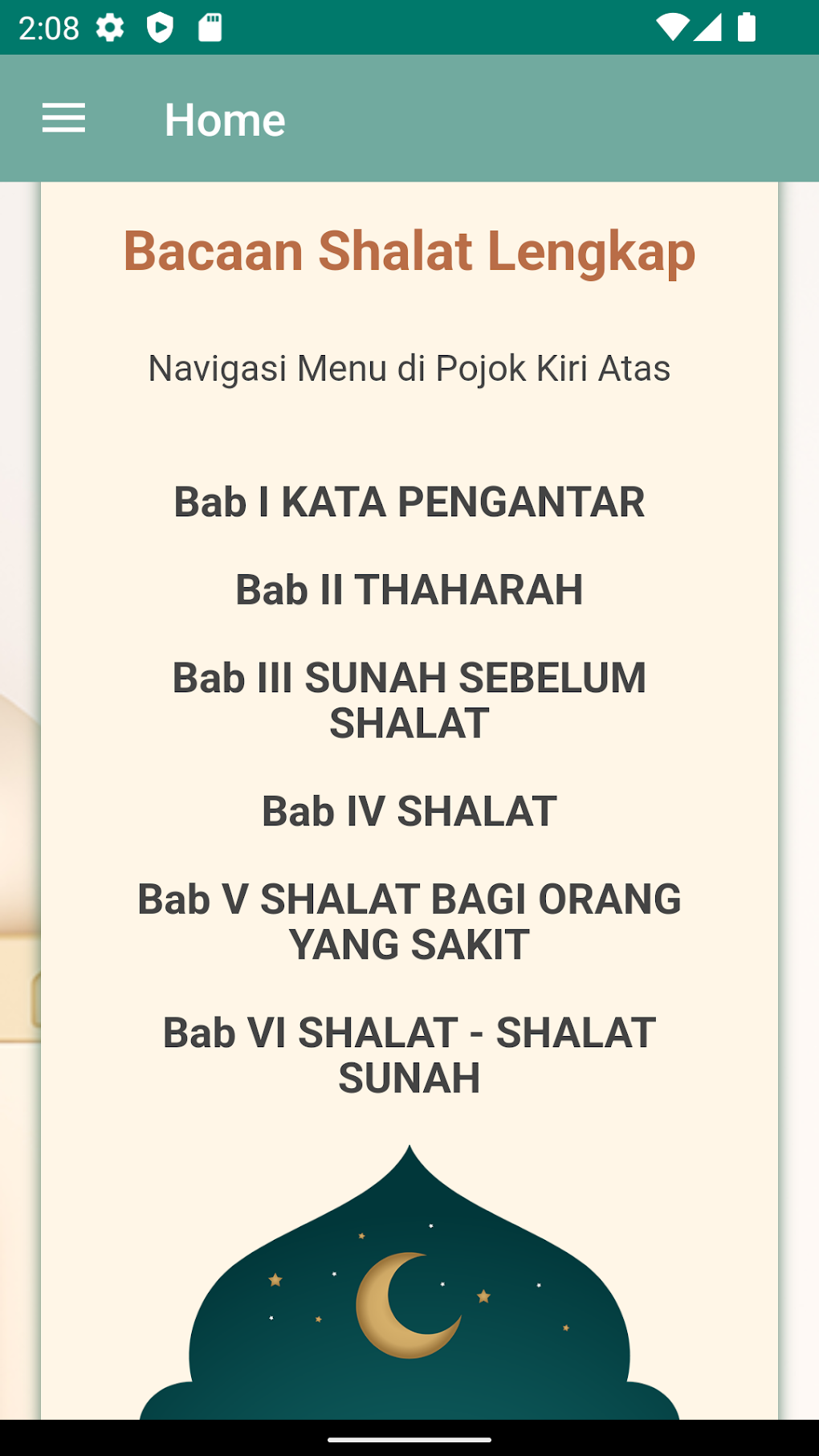Open Bab IV SHALAT
Viewport: 819px width, 1456px height.
(x=409, y=812)
